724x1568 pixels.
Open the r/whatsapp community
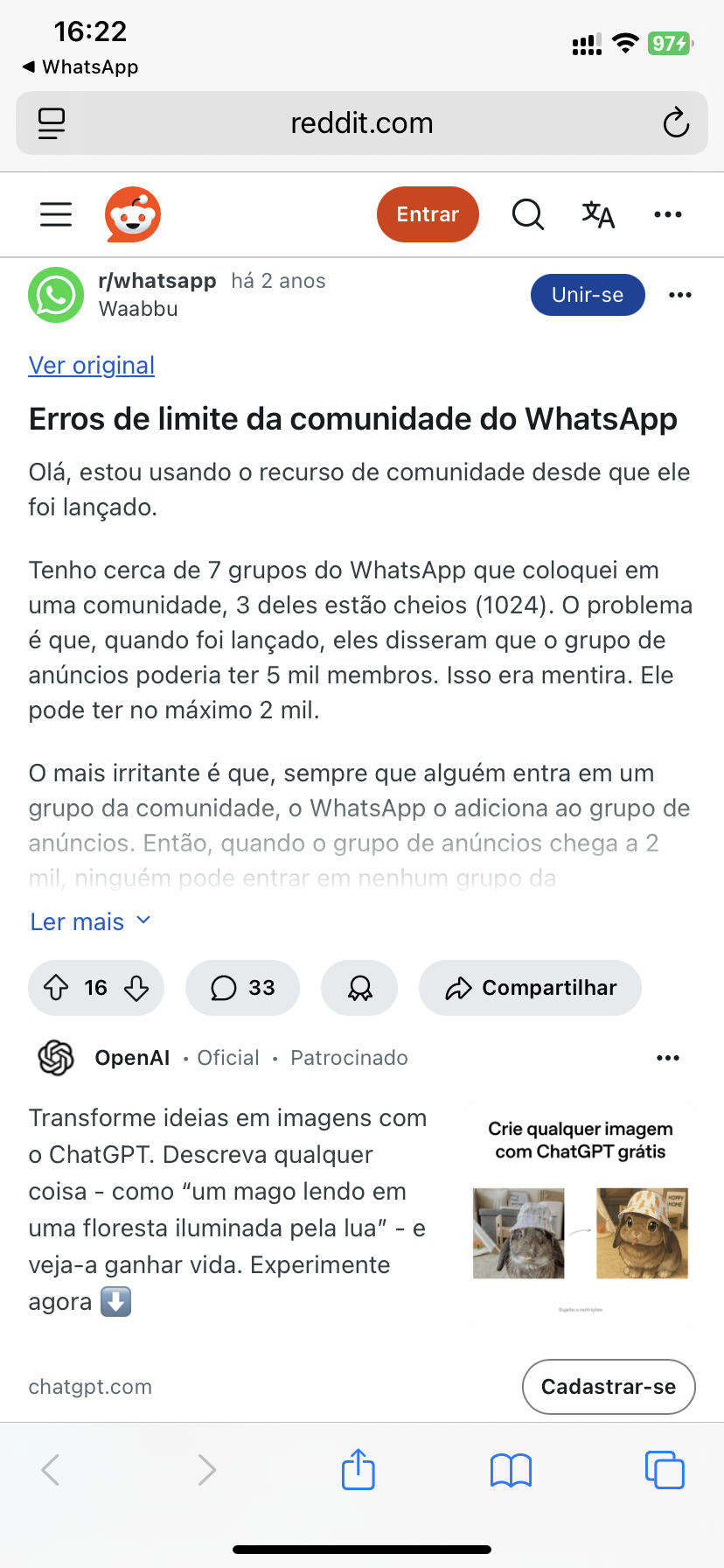(157, 281)
